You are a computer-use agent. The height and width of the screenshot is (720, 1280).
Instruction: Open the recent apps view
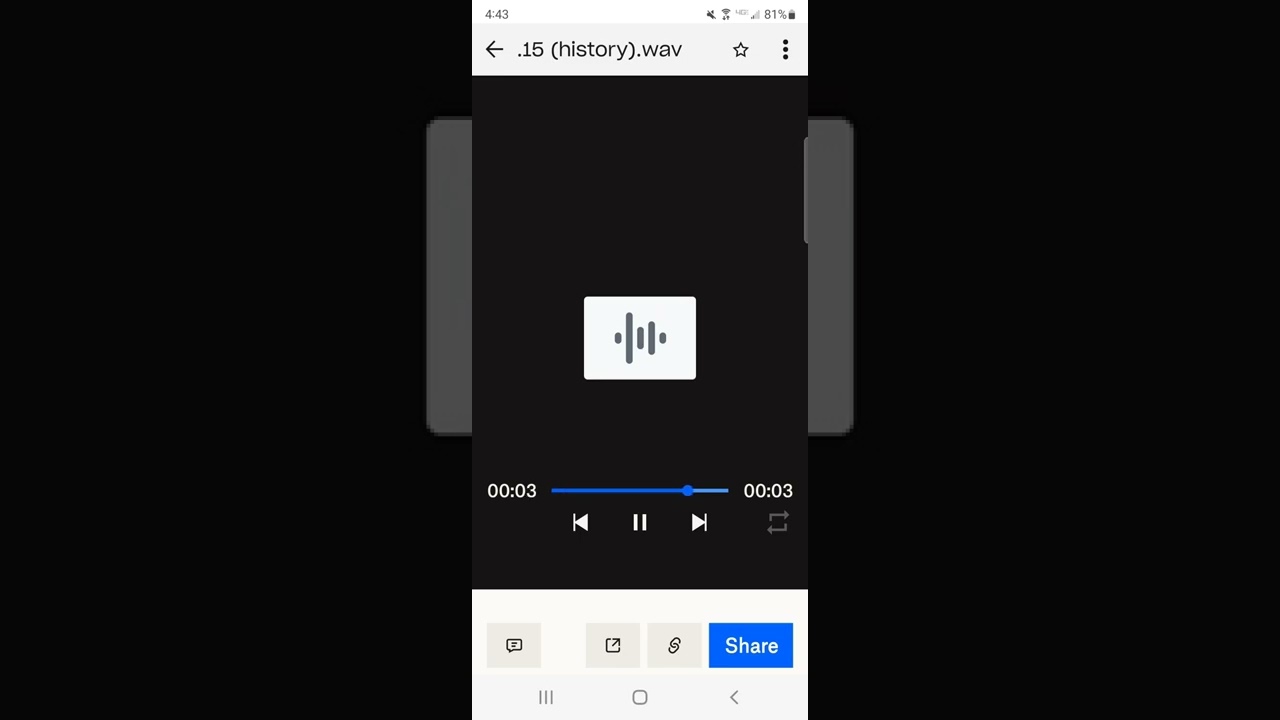[546, 697]
